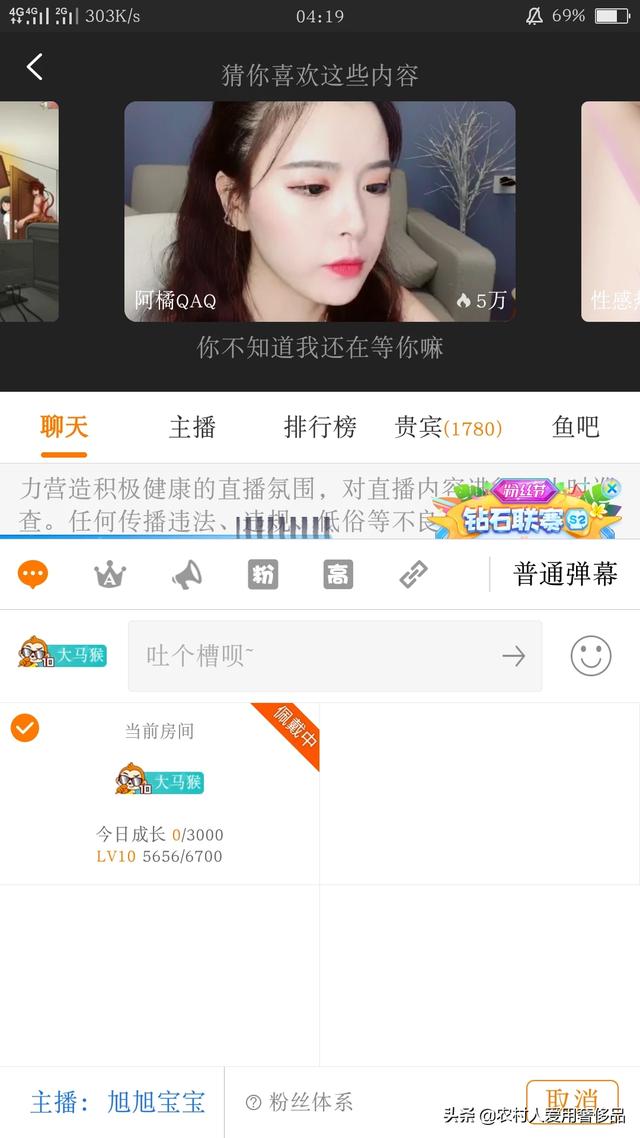Switch to the 排行榜 tab
Image resolution: width=640 pixels, height=1138 pixels.
(320, 427)
